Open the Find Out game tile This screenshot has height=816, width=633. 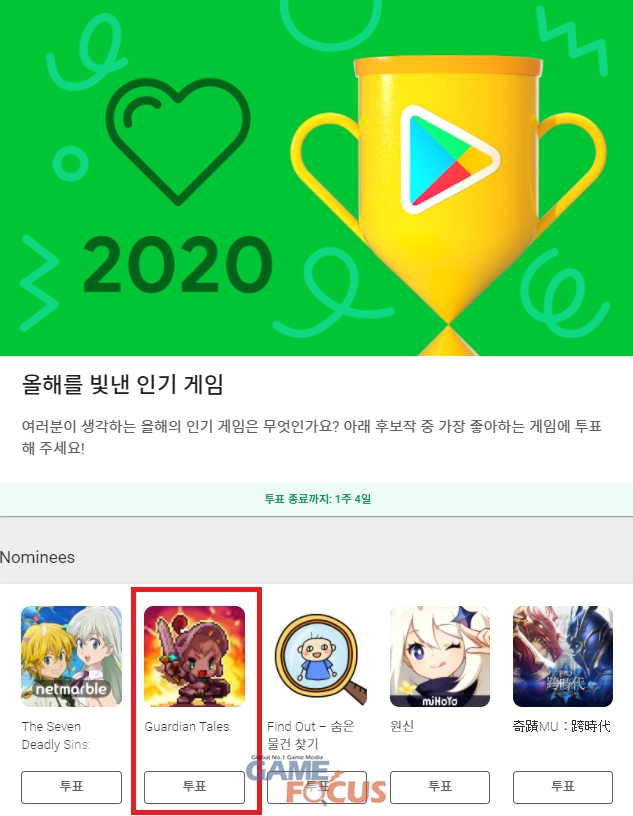pos(317,656)
